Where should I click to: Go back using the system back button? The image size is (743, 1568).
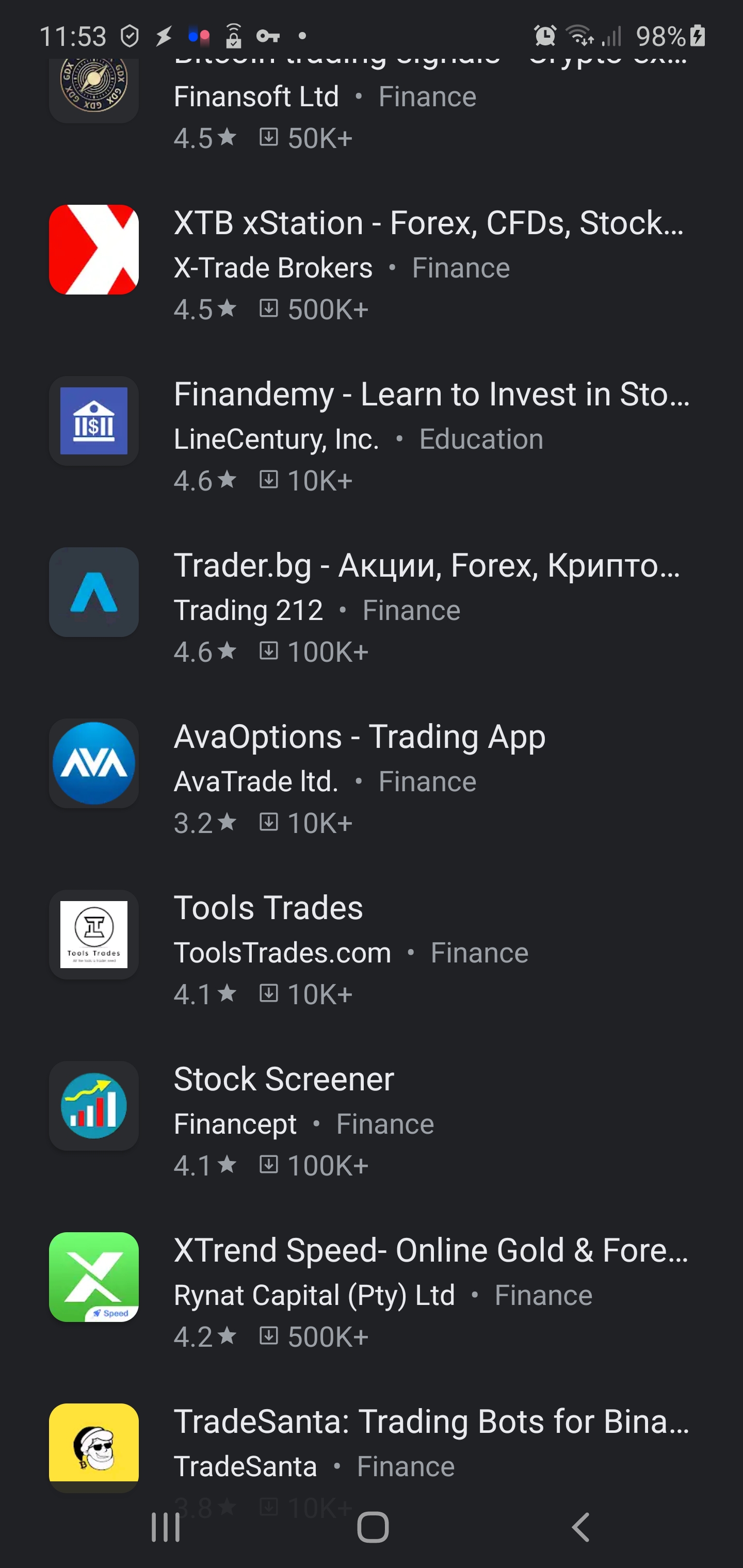point(581,1527)
